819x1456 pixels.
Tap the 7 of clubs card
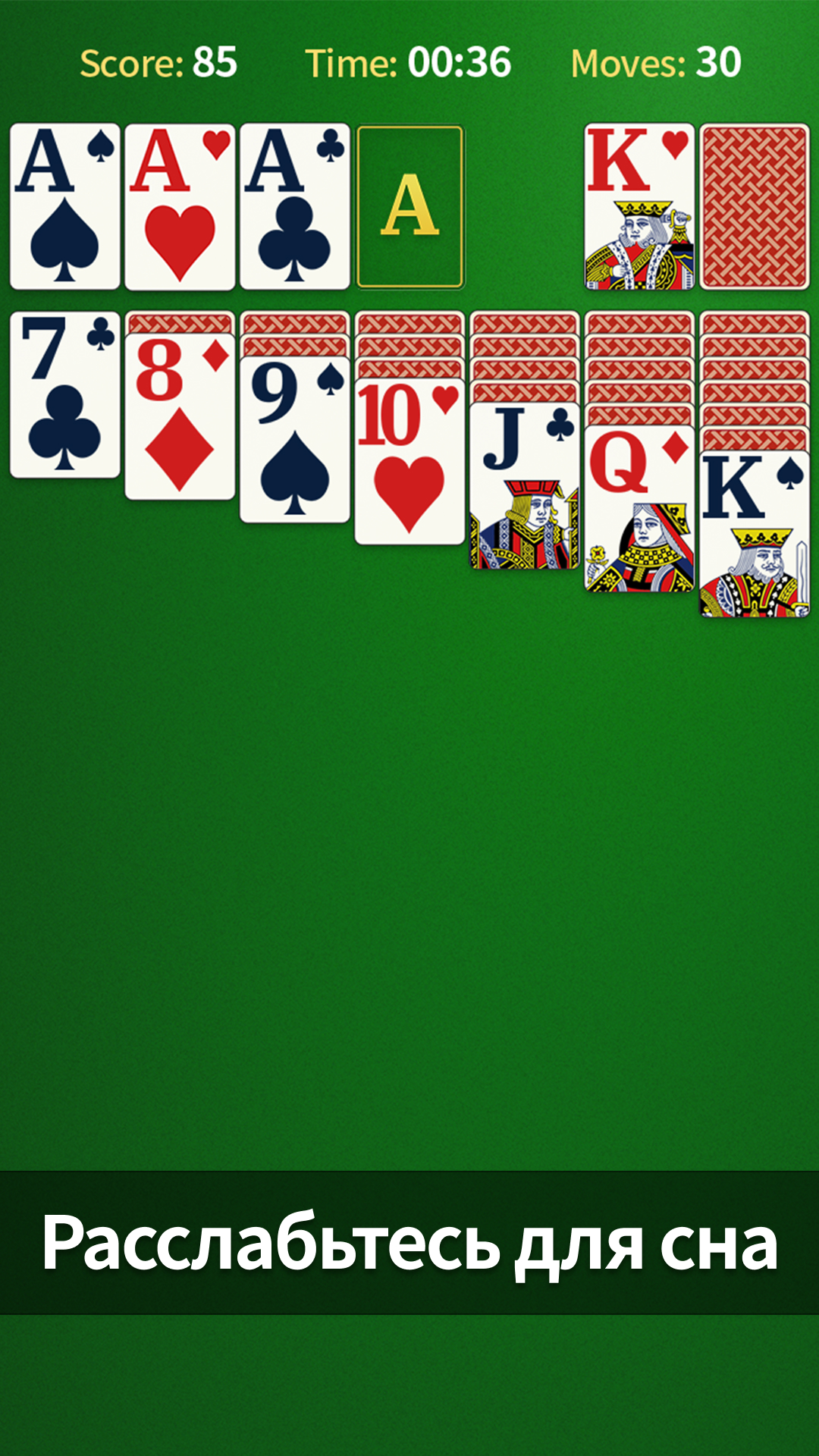[x=65, y=394]
